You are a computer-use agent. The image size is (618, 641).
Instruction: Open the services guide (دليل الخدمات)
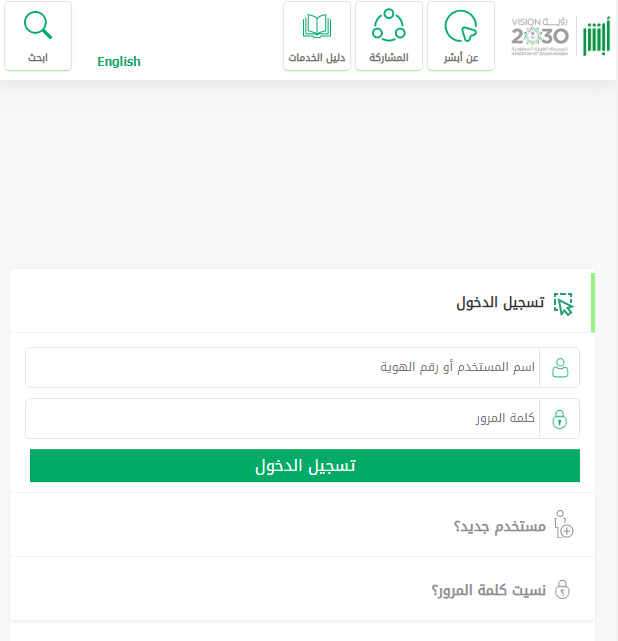coord(317,37)
